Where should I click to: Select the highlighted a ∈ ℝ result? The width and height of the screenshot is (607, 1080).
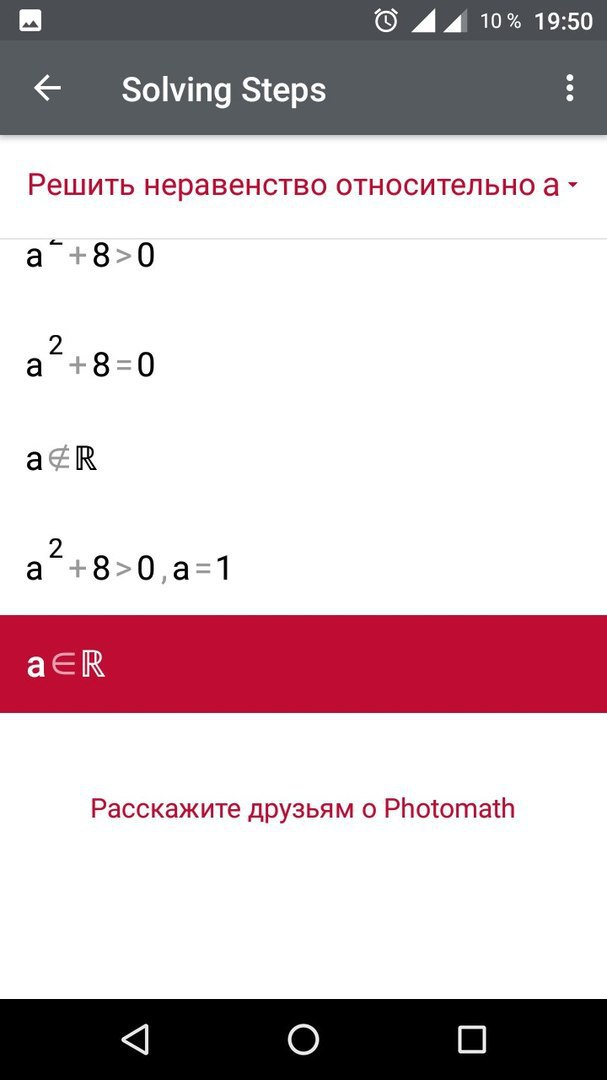click(x=303, y=664)
